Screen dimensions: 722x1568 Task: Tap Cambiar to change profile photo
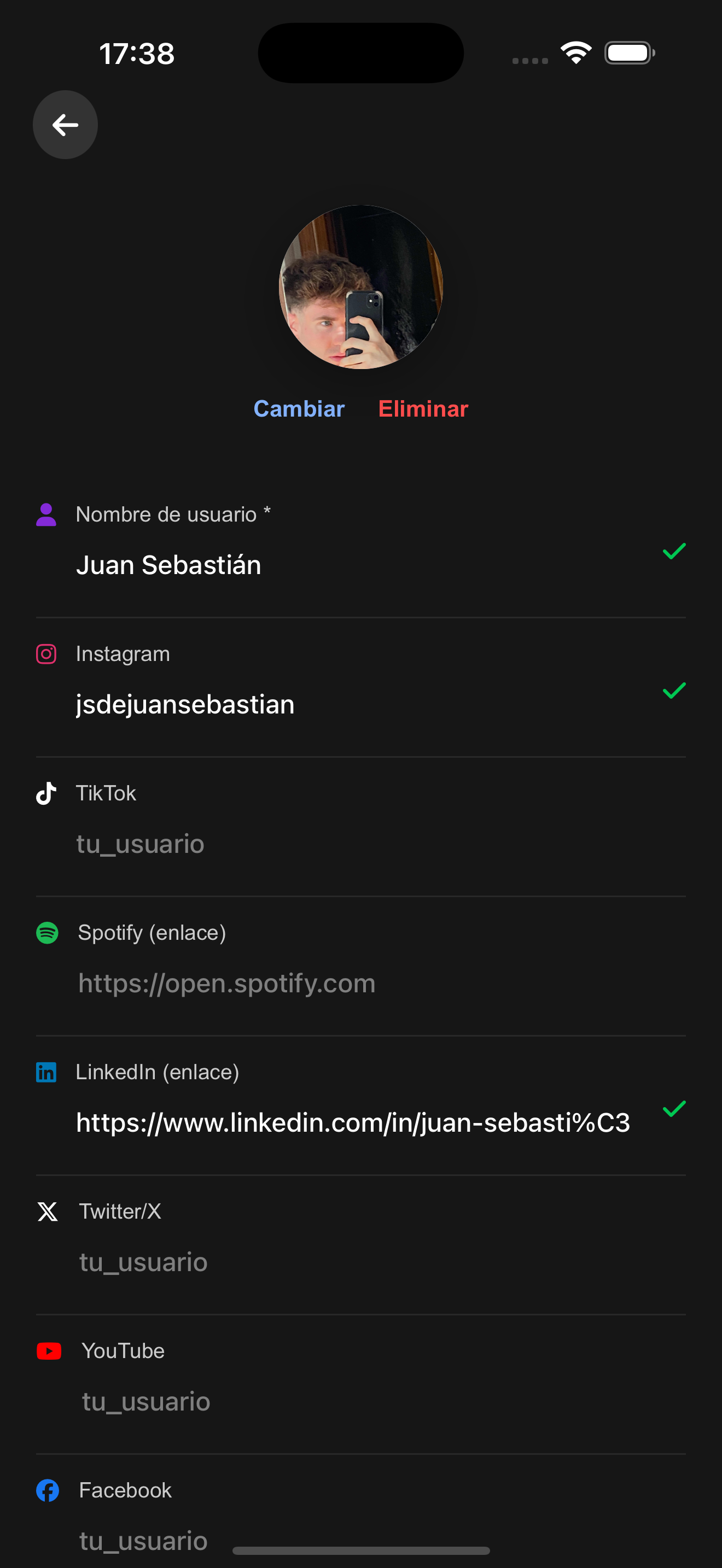(299, 408)
